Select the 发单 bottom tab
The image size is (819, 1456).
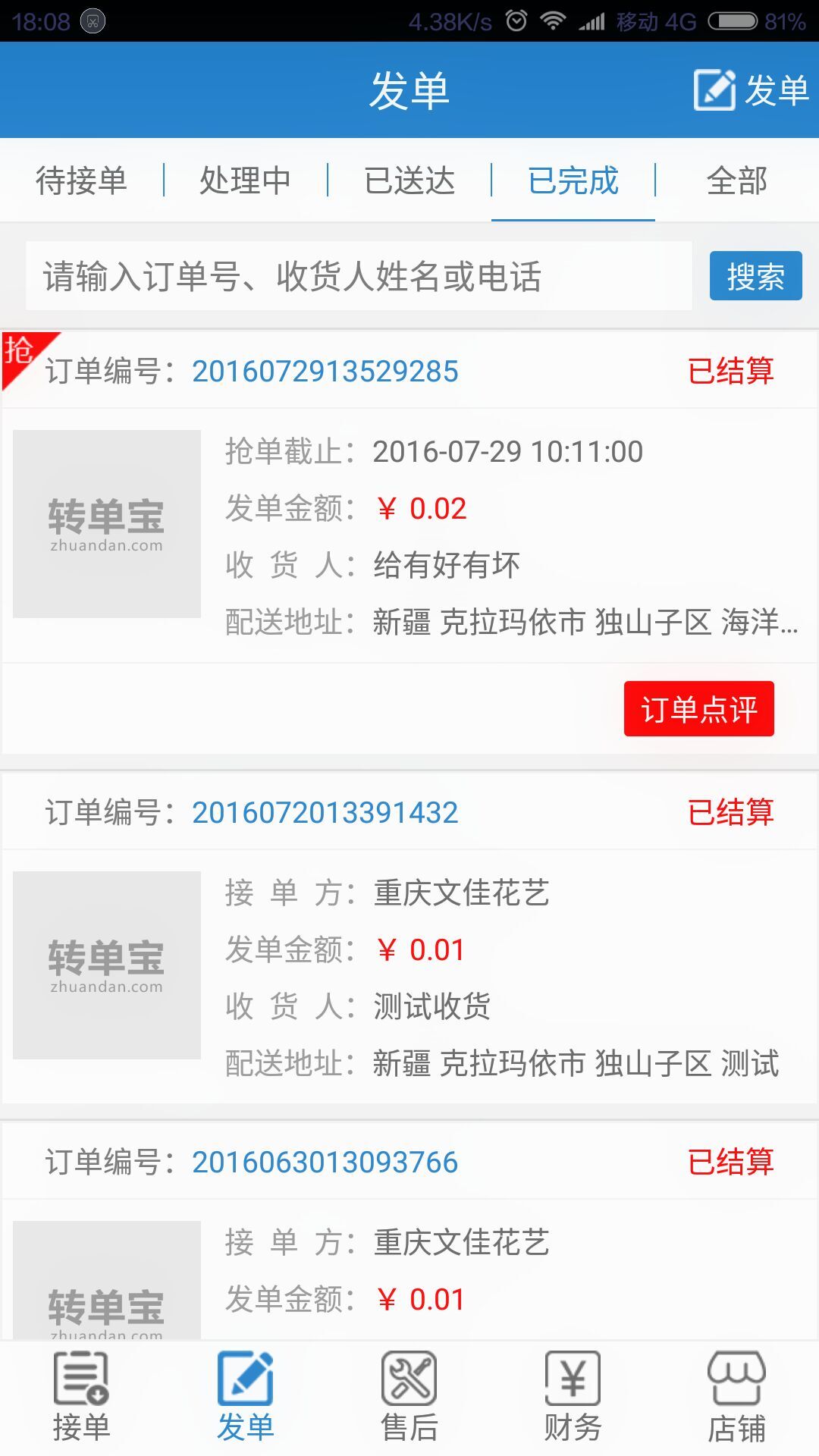[x=245, y=1398]
